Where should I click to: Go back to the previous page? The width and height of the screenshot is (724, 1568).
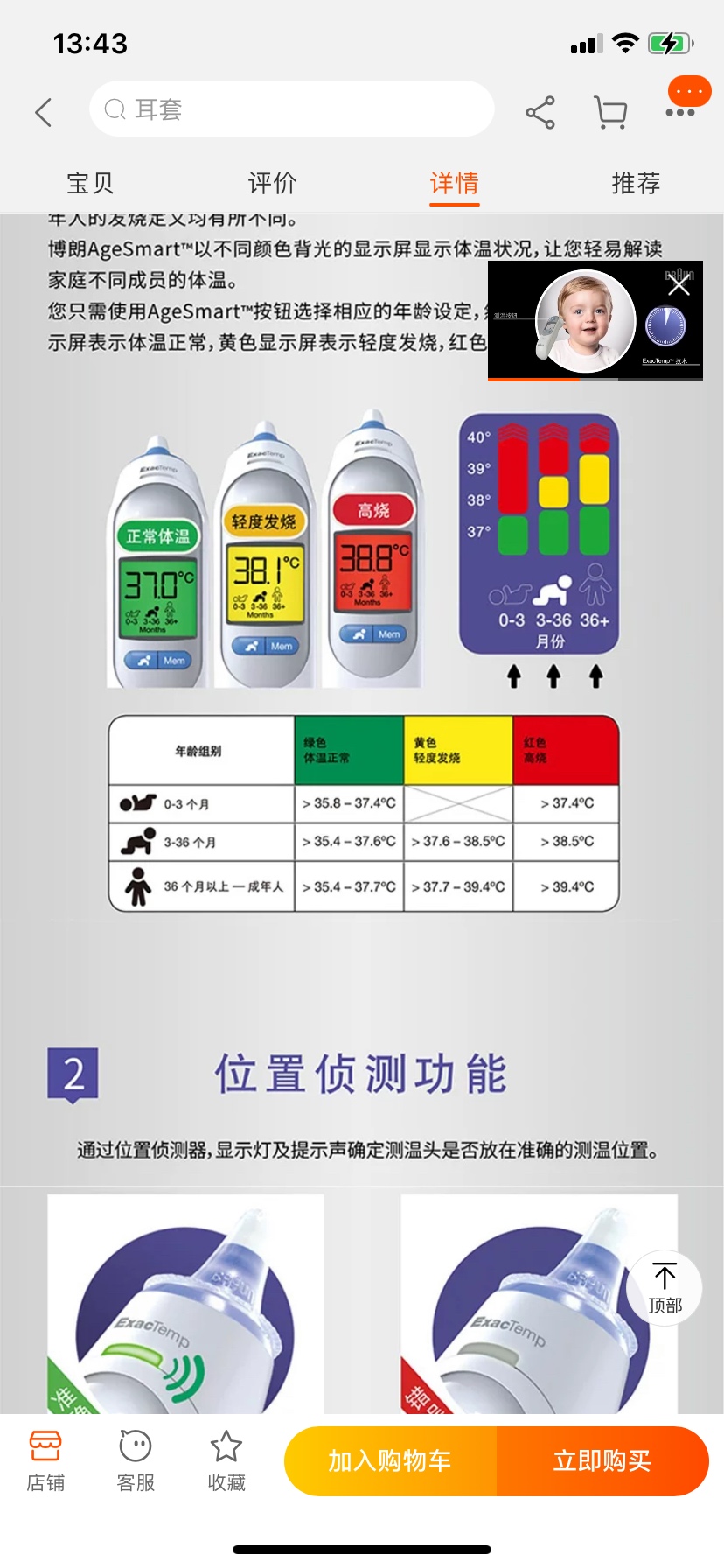44,112
